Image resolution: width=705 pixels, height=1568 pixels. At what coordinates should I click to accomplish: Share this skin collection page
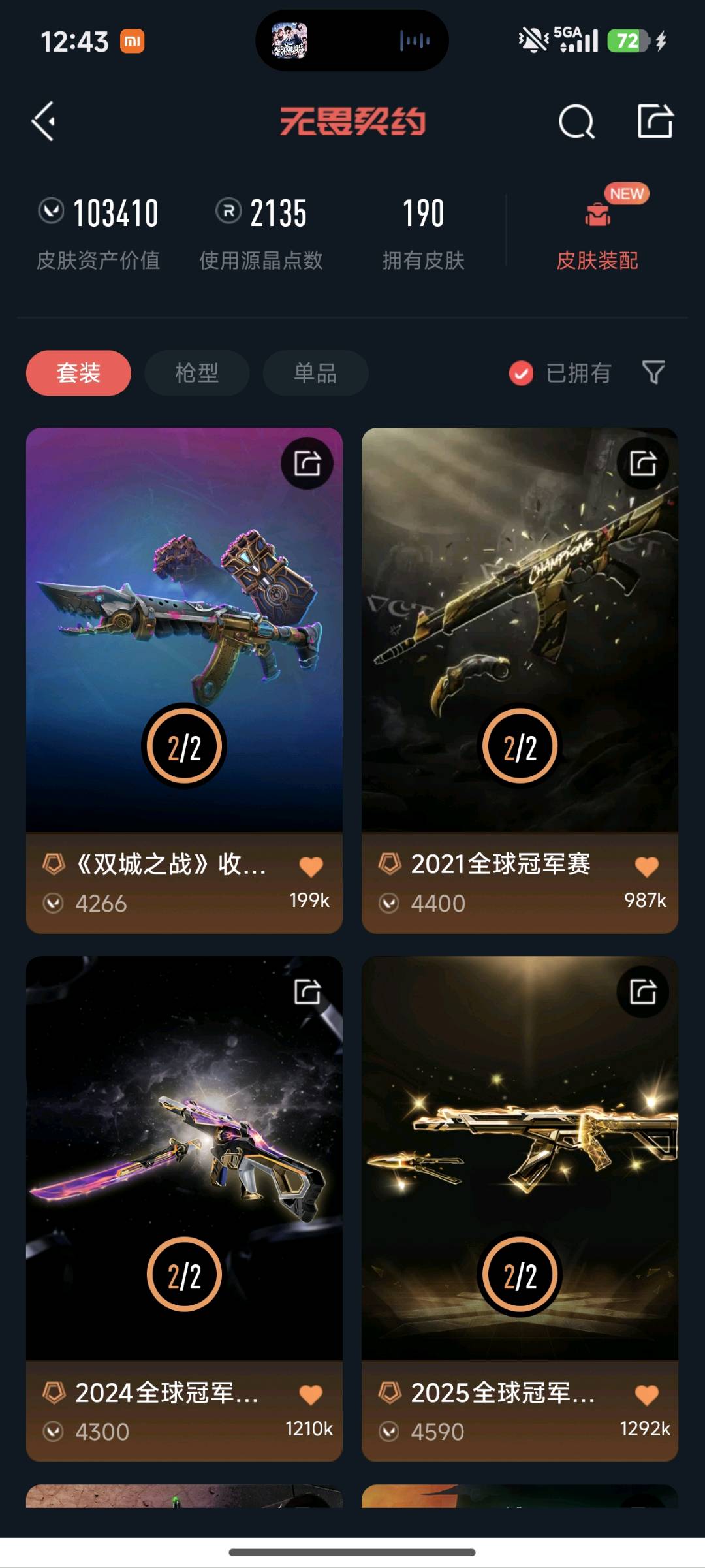(x=655, y=121)
